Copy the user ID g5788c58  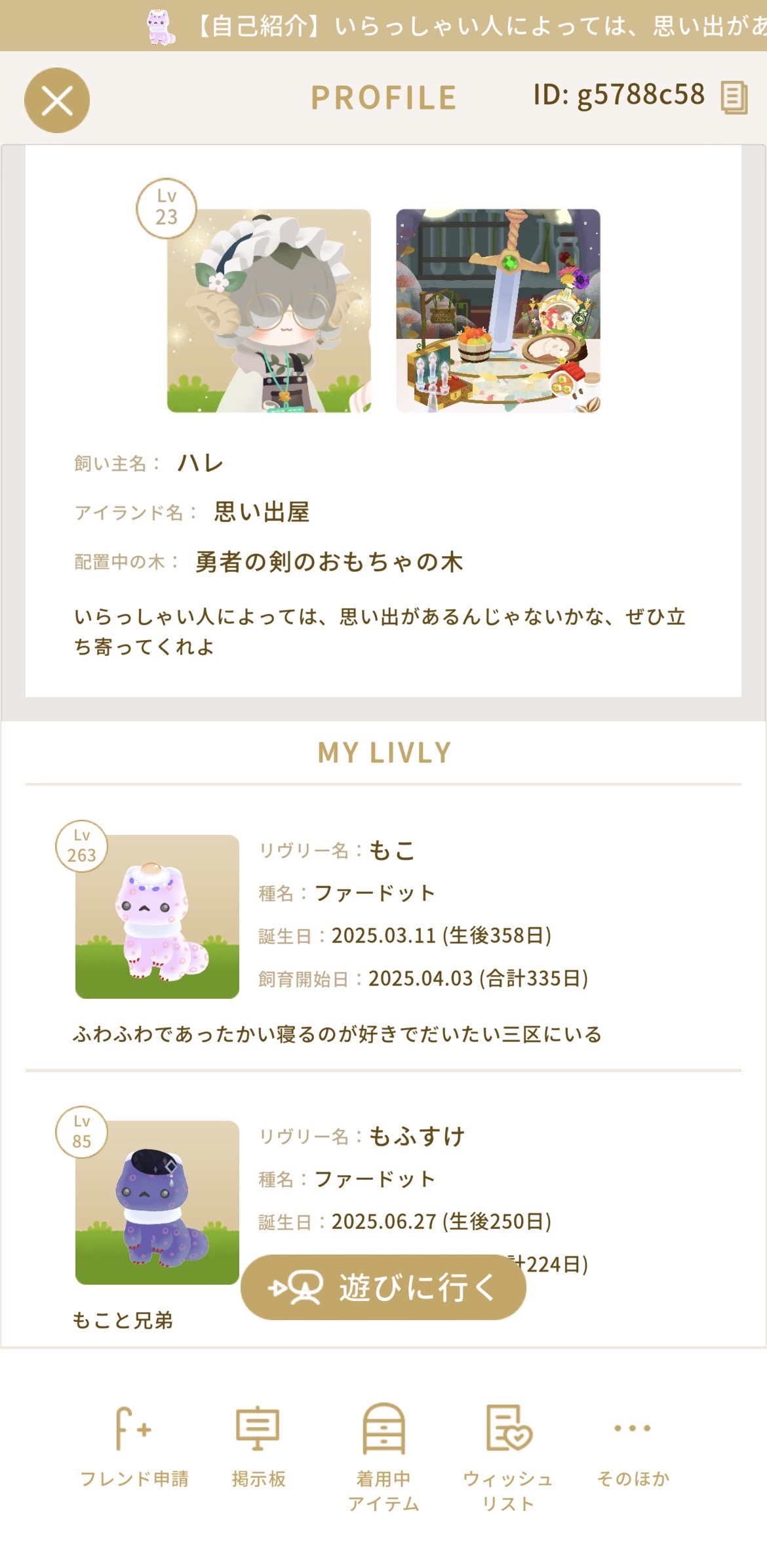click(x=734, y=98)
